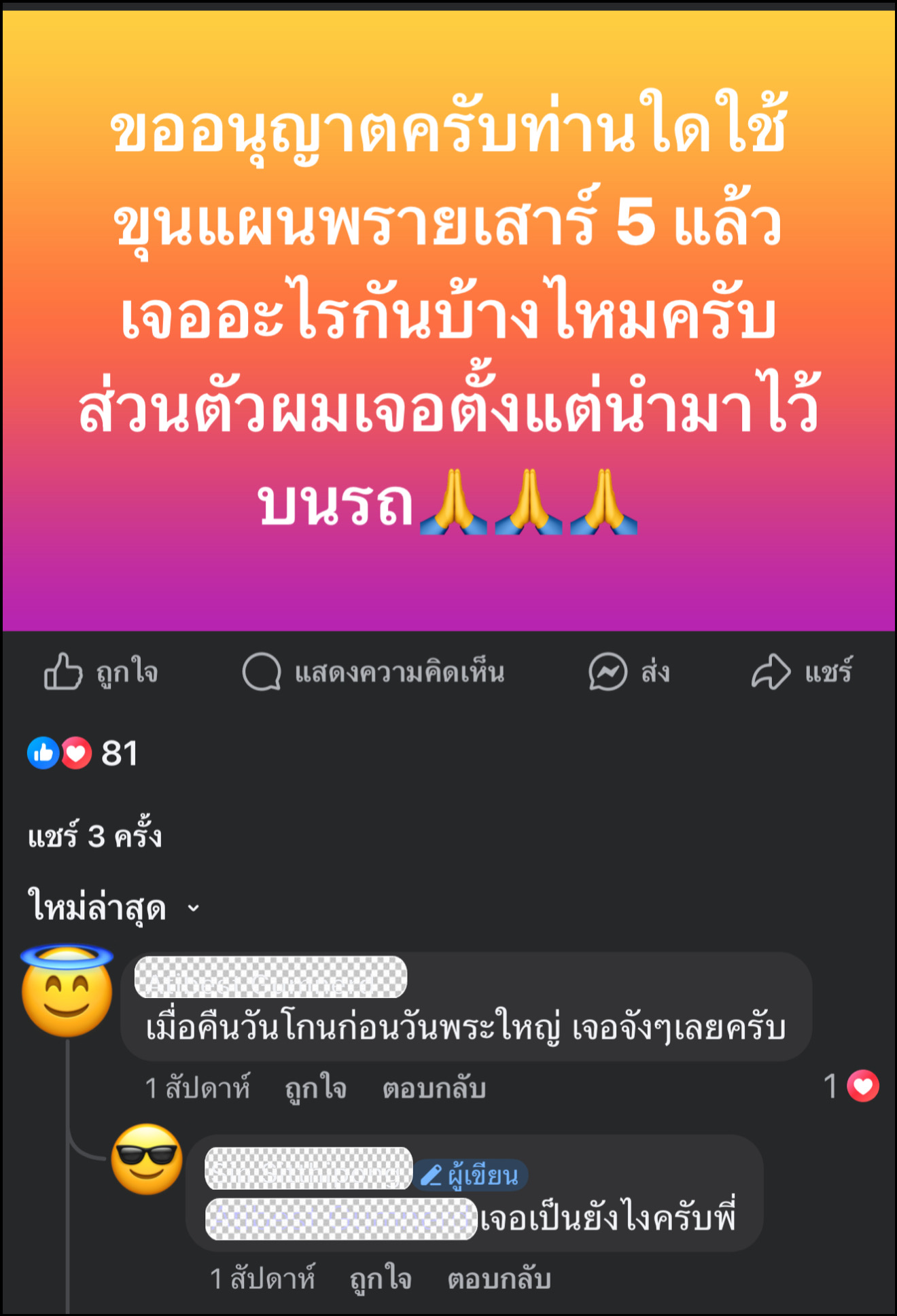Open the tagged name in author's reply
Screen dimensions: 897x1316
click(x=341, y=1219)
